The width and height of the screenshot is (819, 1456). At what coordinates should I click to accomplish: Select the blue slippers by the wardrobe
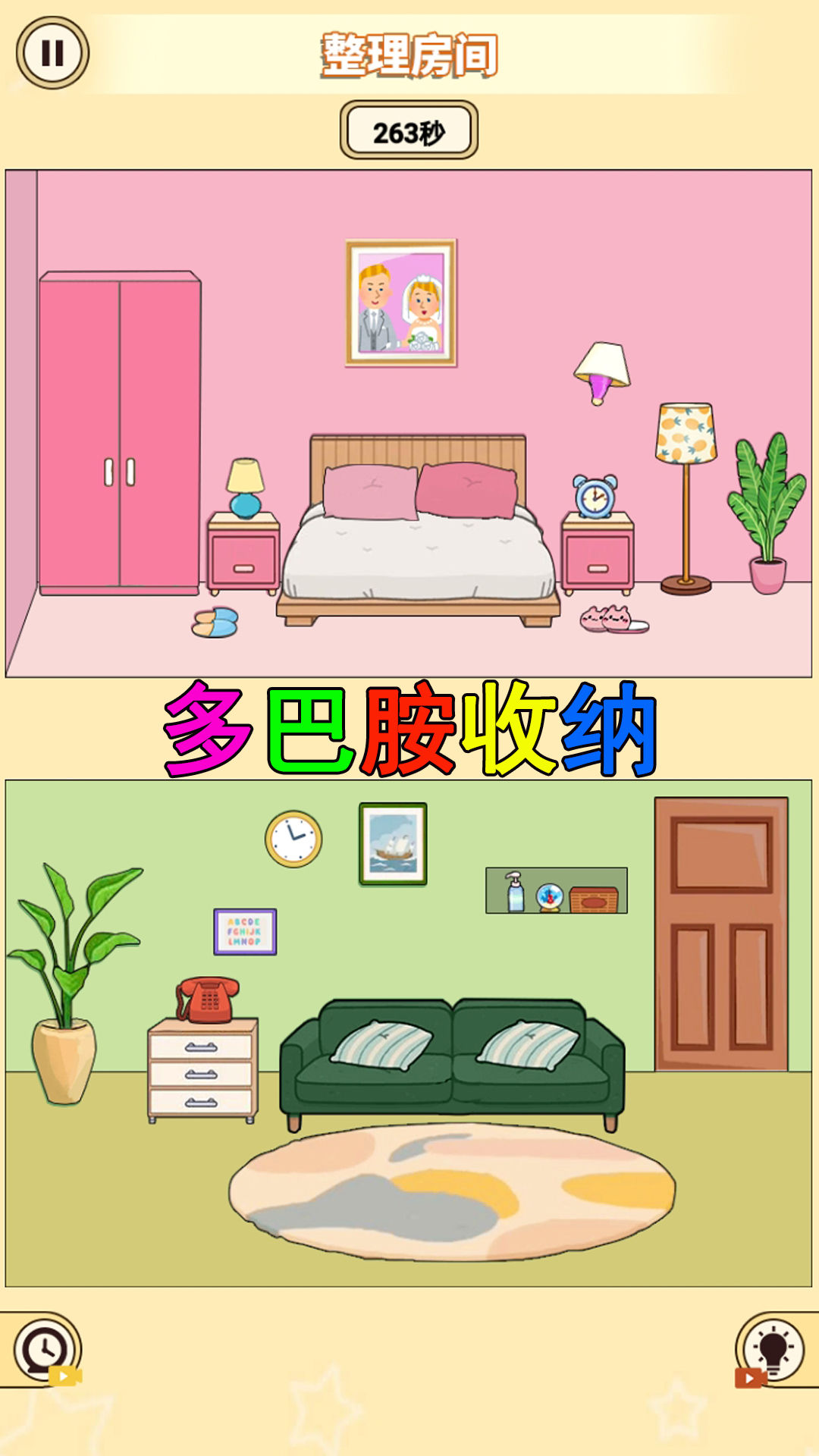click(215, 622)
